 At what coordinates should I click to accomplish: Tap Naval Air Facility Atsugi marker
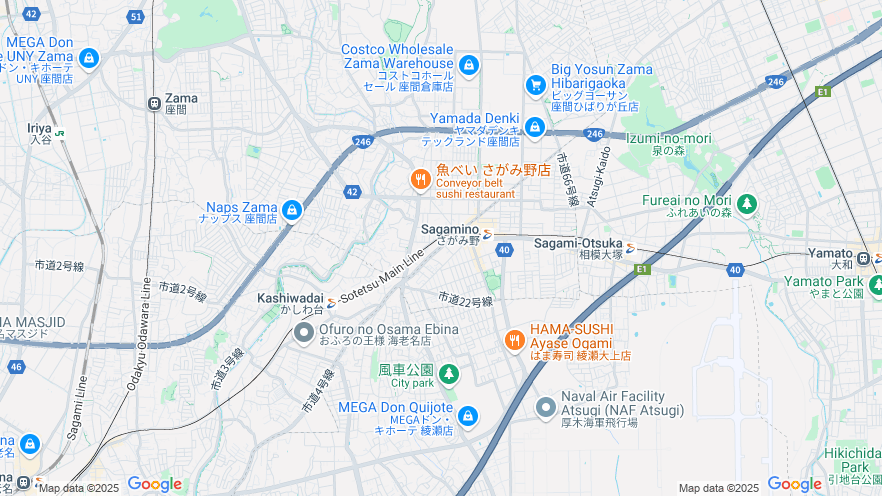coord(545,407)
